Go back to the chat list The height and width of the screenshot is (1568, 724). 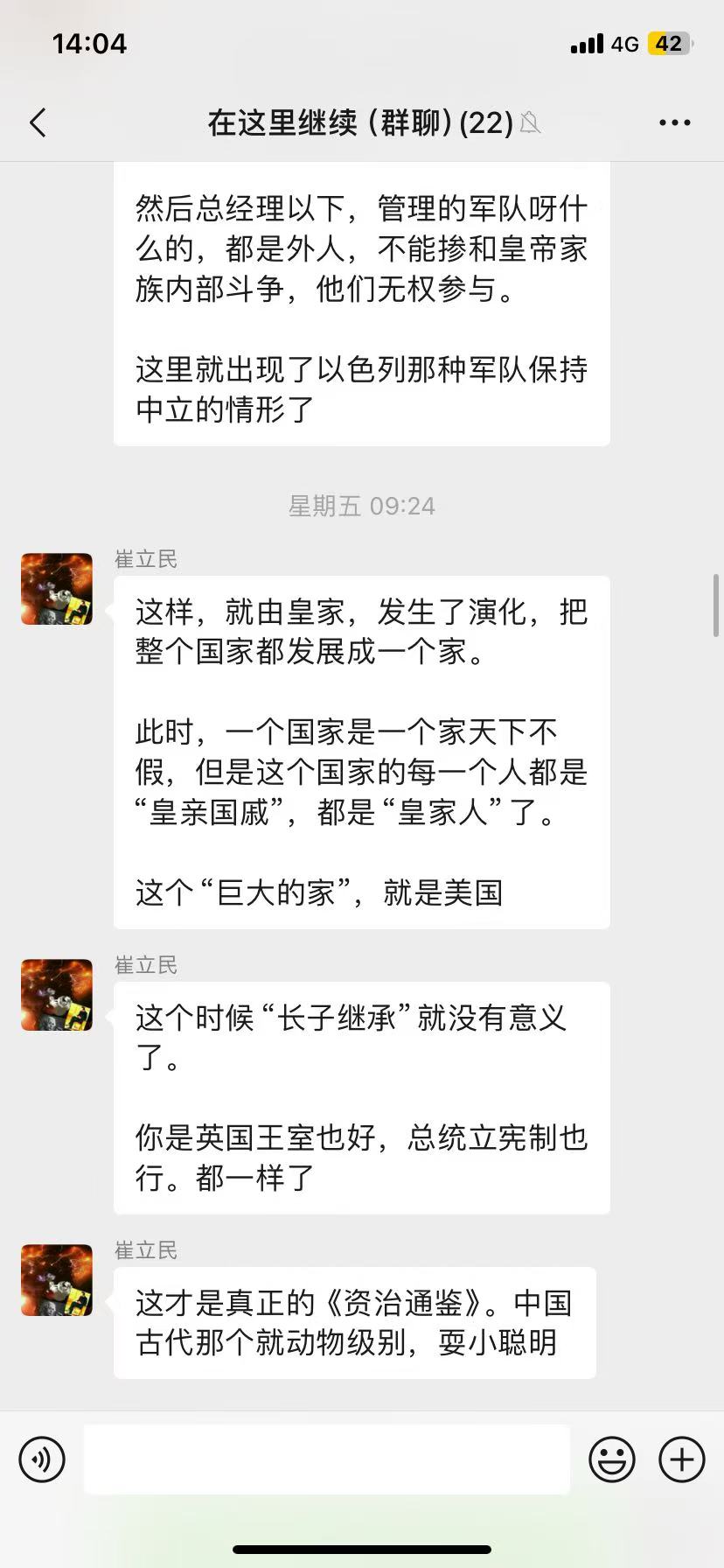[x=38, y=123]
